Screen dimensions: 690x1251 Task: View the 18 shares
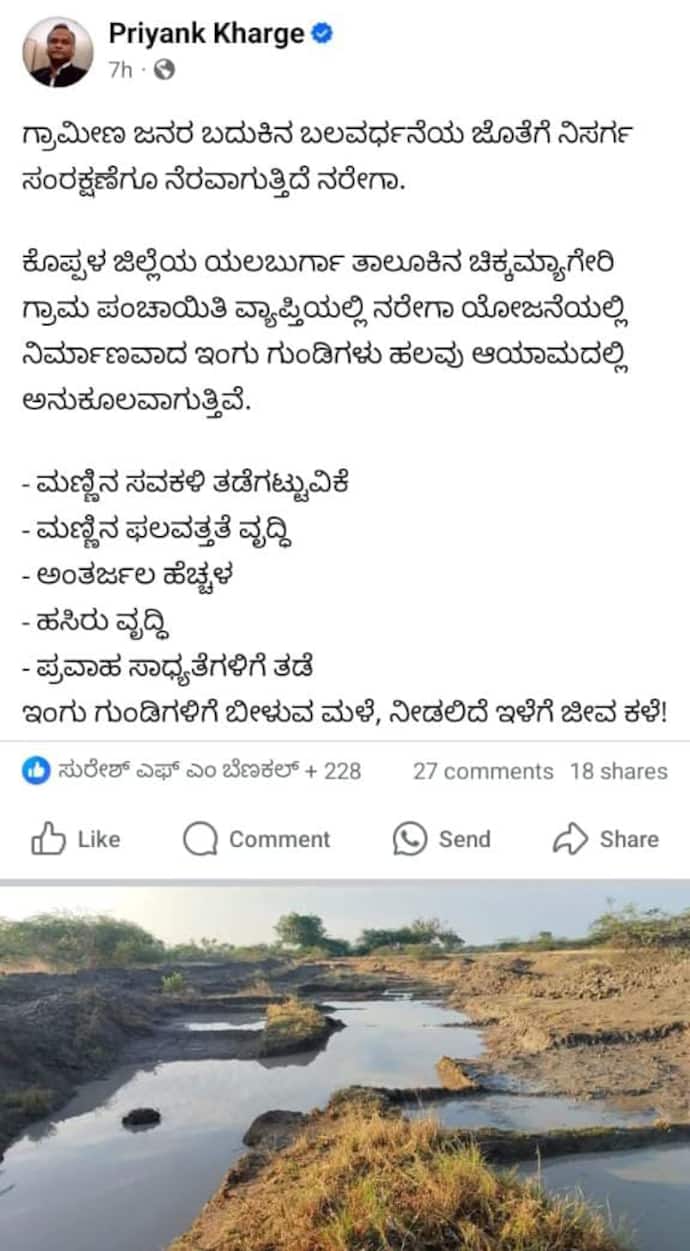coord(619,771)
